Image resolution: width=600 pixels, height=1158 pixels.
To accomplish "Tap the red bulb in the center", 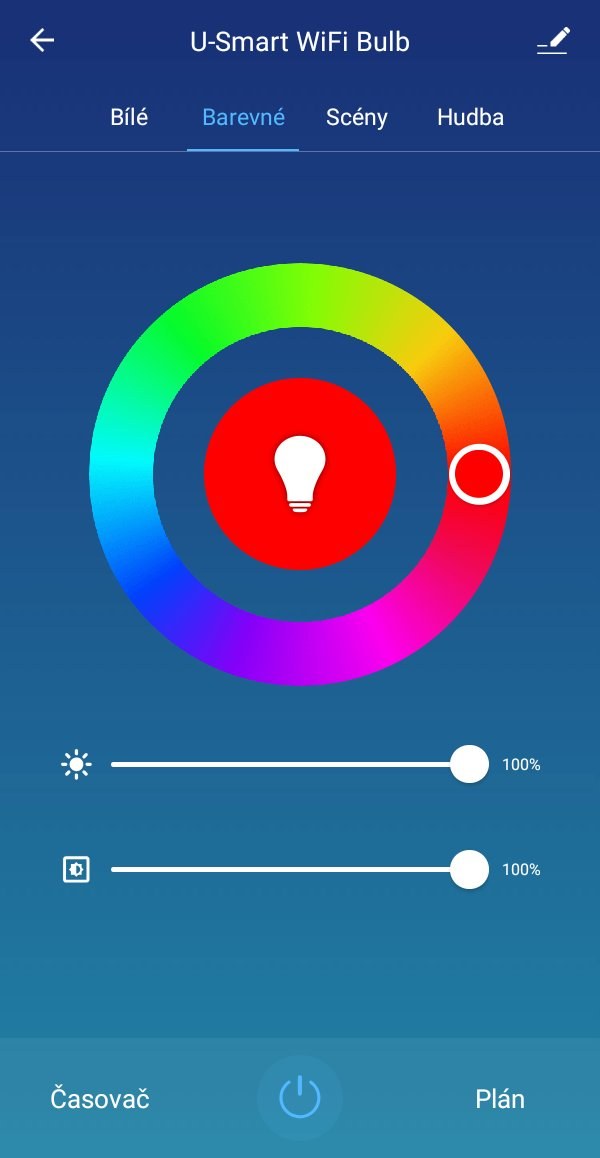I will click(x=300, y=474).
